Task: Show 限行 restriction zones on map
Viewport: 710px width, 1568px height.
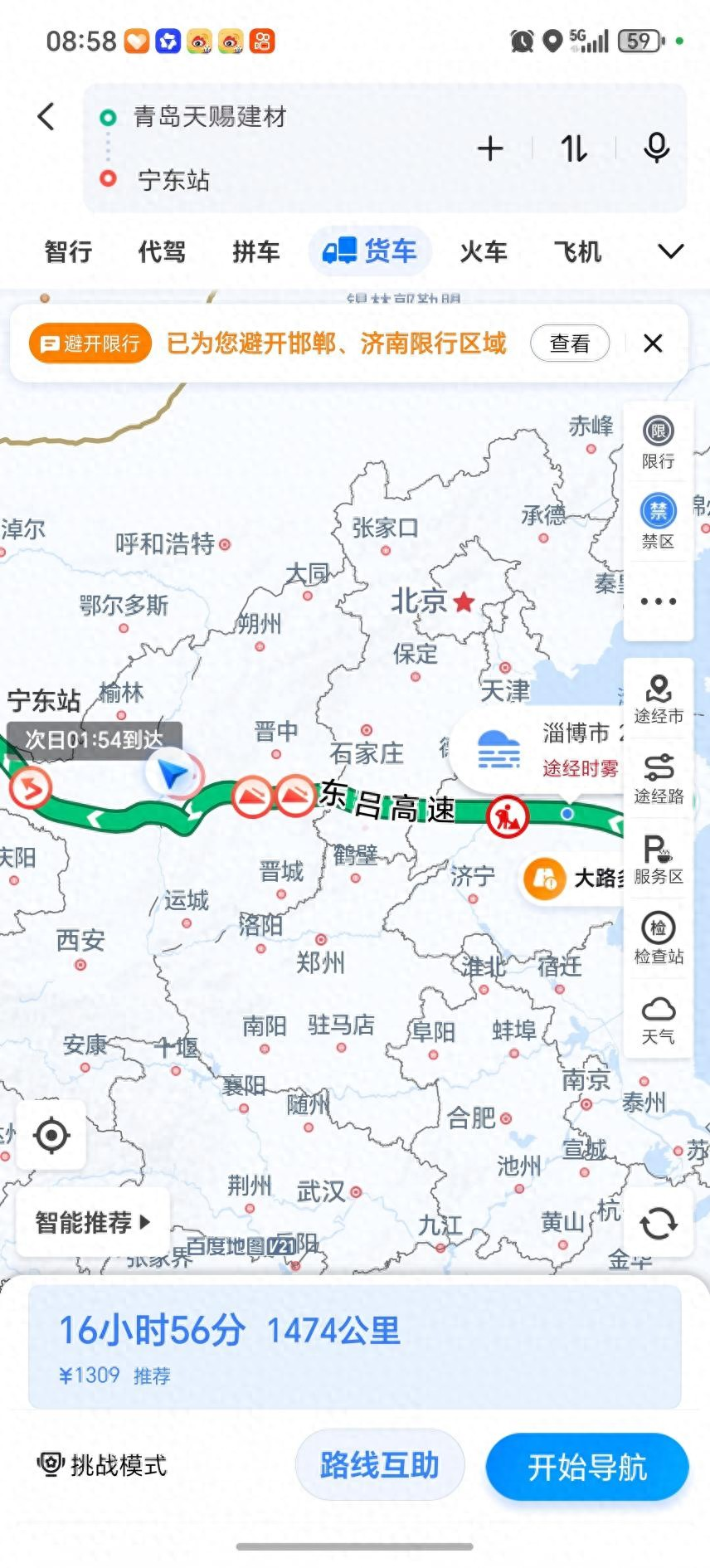Action: click(658, 442)
